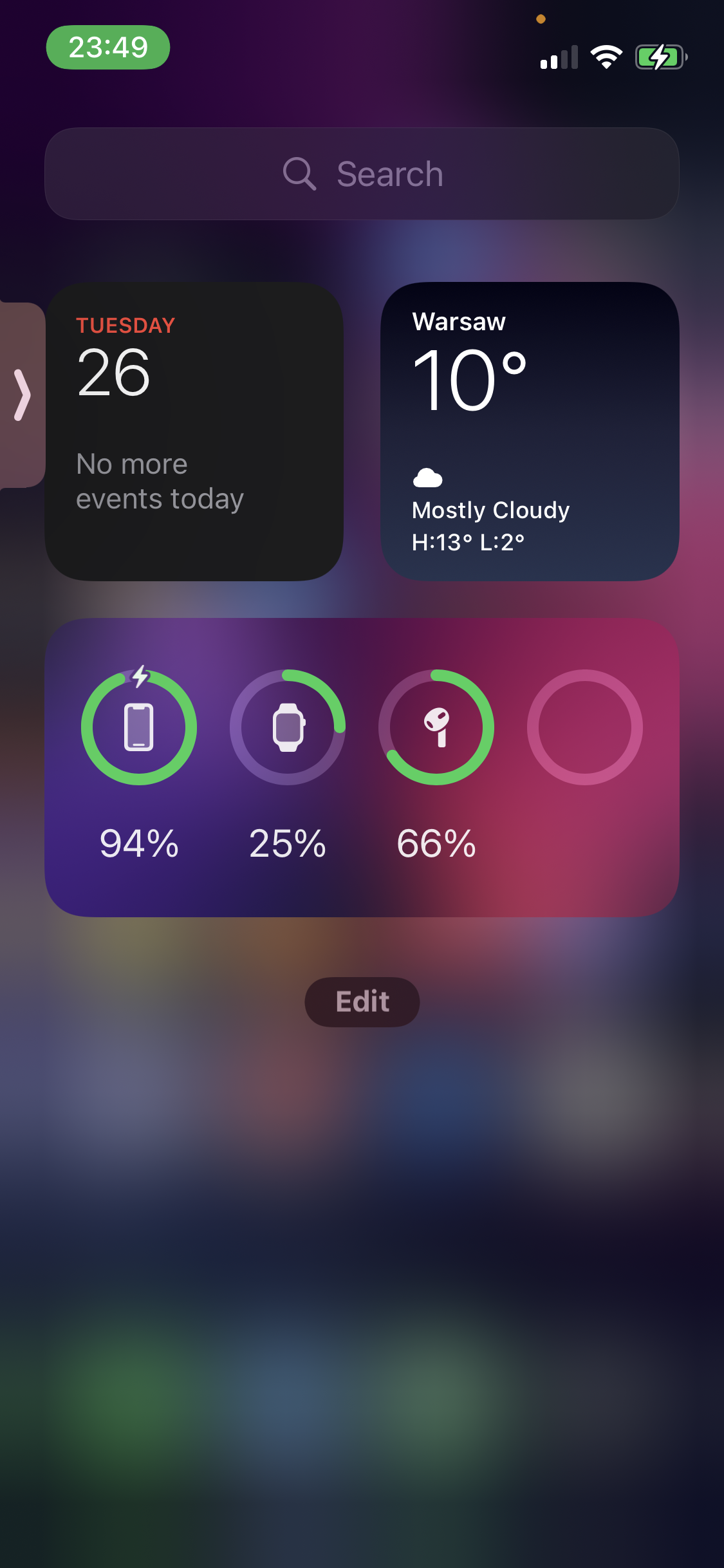Open the Warsaw weather widget
Screen dimensions: 724x1568
tap(530, 431)
